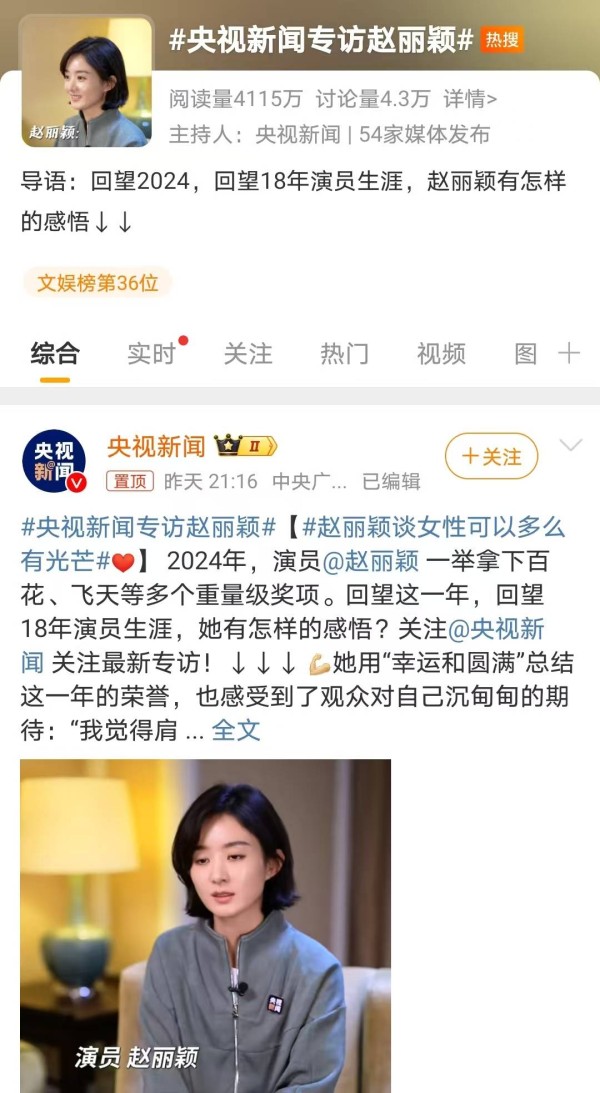The width and height of the screenshot is (600, 1093).
Task: Switch to the 视频 tab
Action: pyautogui.click(x=441, y=354)
